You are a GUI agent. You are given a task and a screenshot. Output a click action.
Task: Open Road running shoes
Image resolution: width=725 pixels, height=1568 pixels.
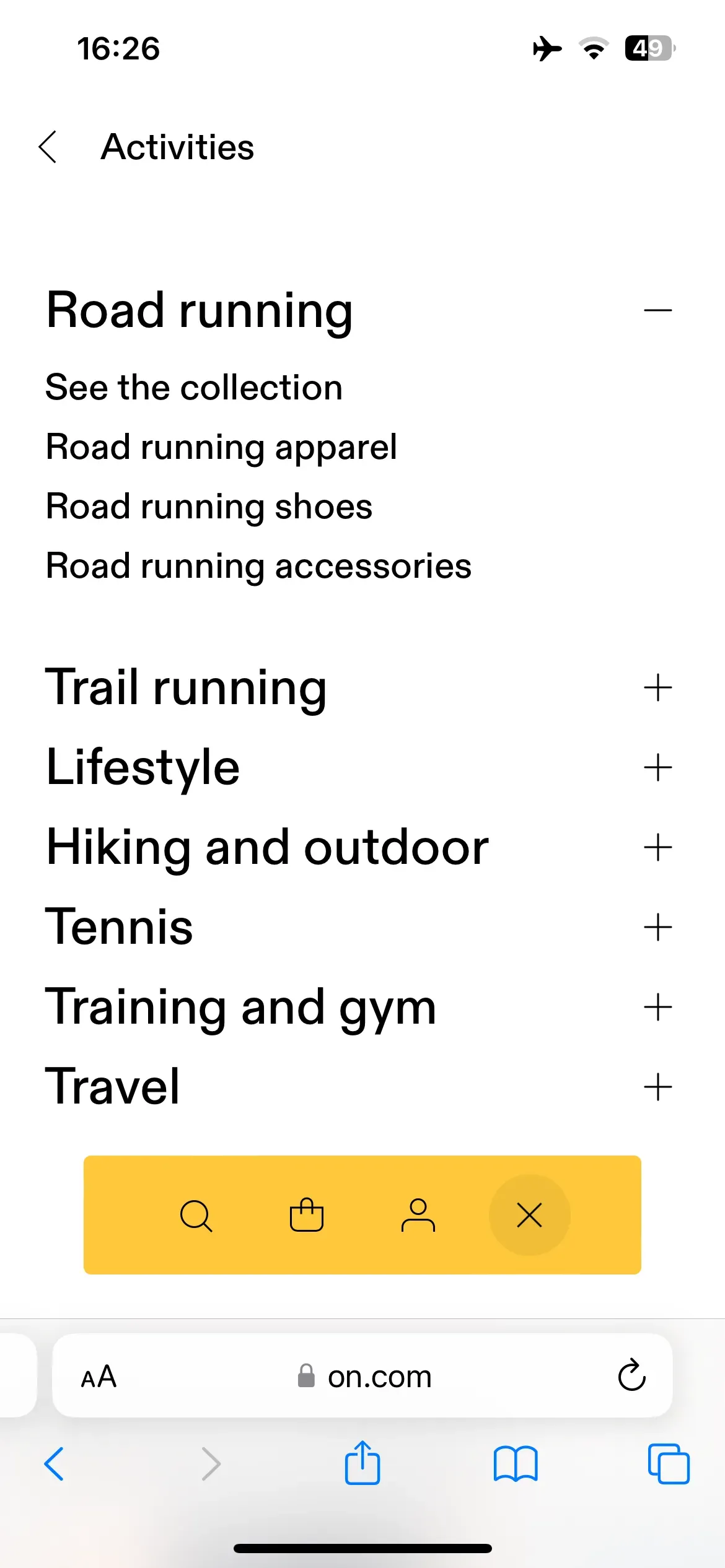209,507
